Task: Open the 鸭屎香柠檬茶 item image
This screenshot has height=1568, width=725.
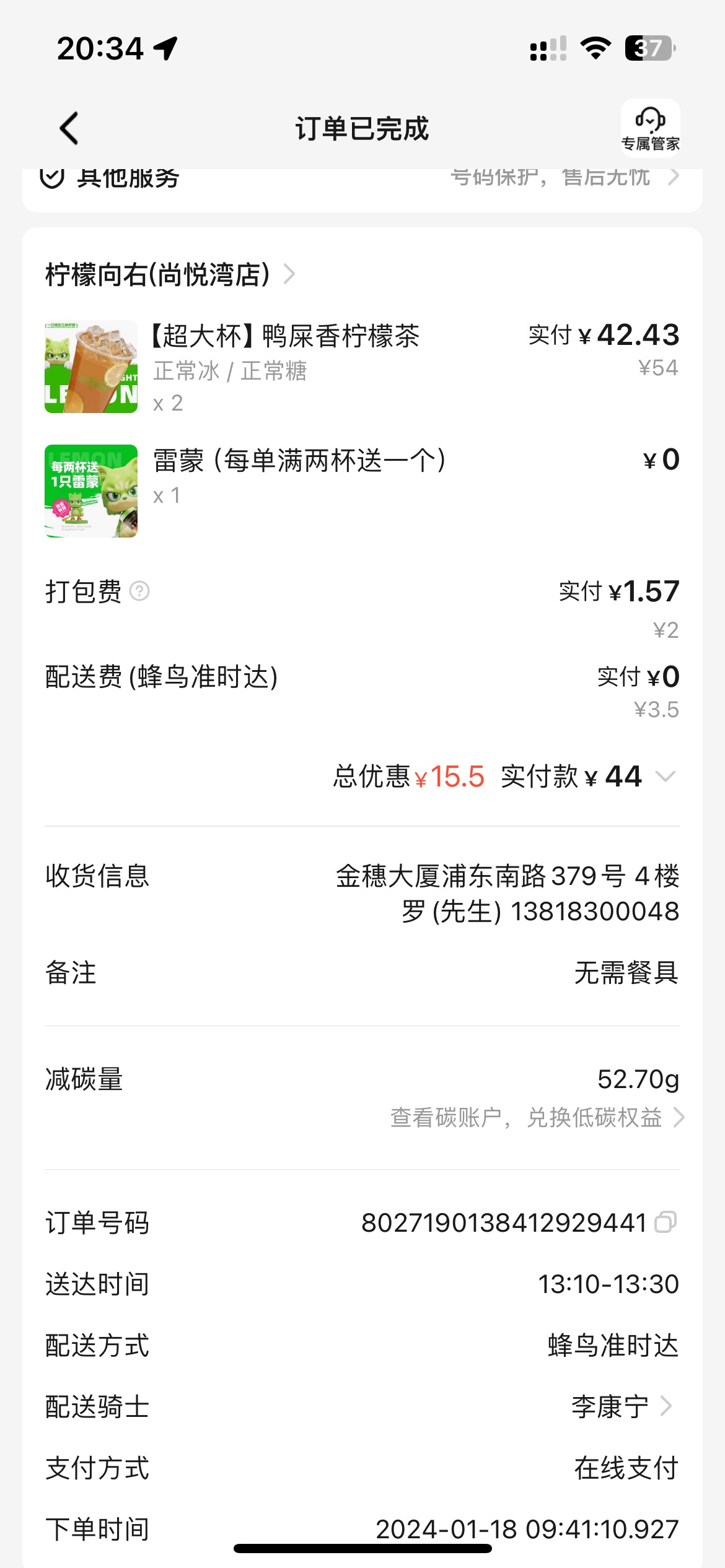Action: click(91, 367)
